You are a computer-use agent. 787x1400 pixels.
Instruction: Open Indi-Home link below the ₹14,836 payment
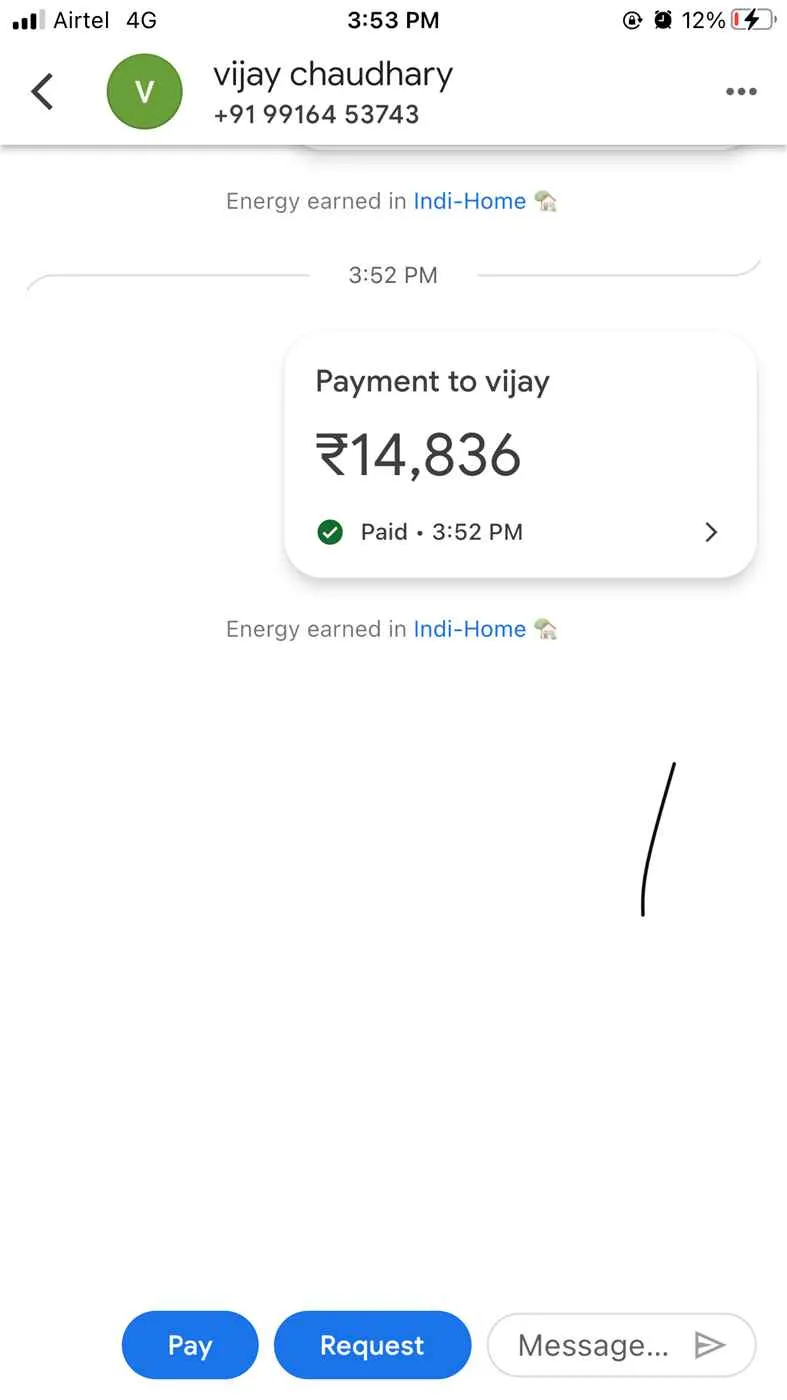pyautogui.click(x=470, y=629)
